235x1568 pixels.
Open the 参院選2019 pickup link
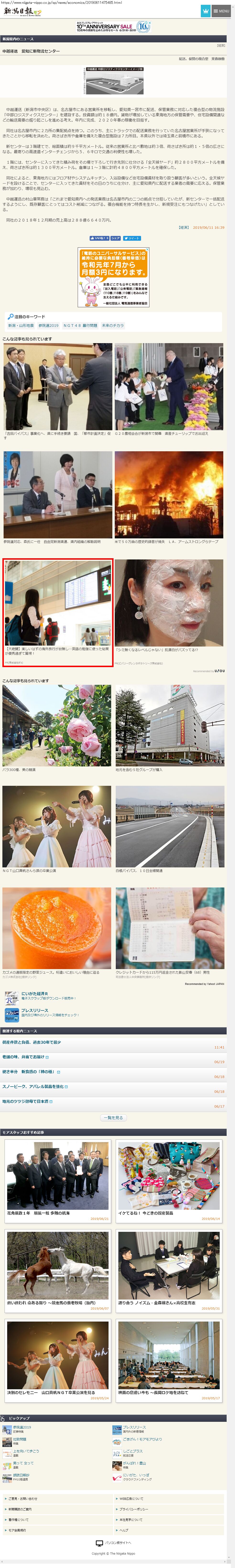pyautogui.click(x=22, y=1427)
